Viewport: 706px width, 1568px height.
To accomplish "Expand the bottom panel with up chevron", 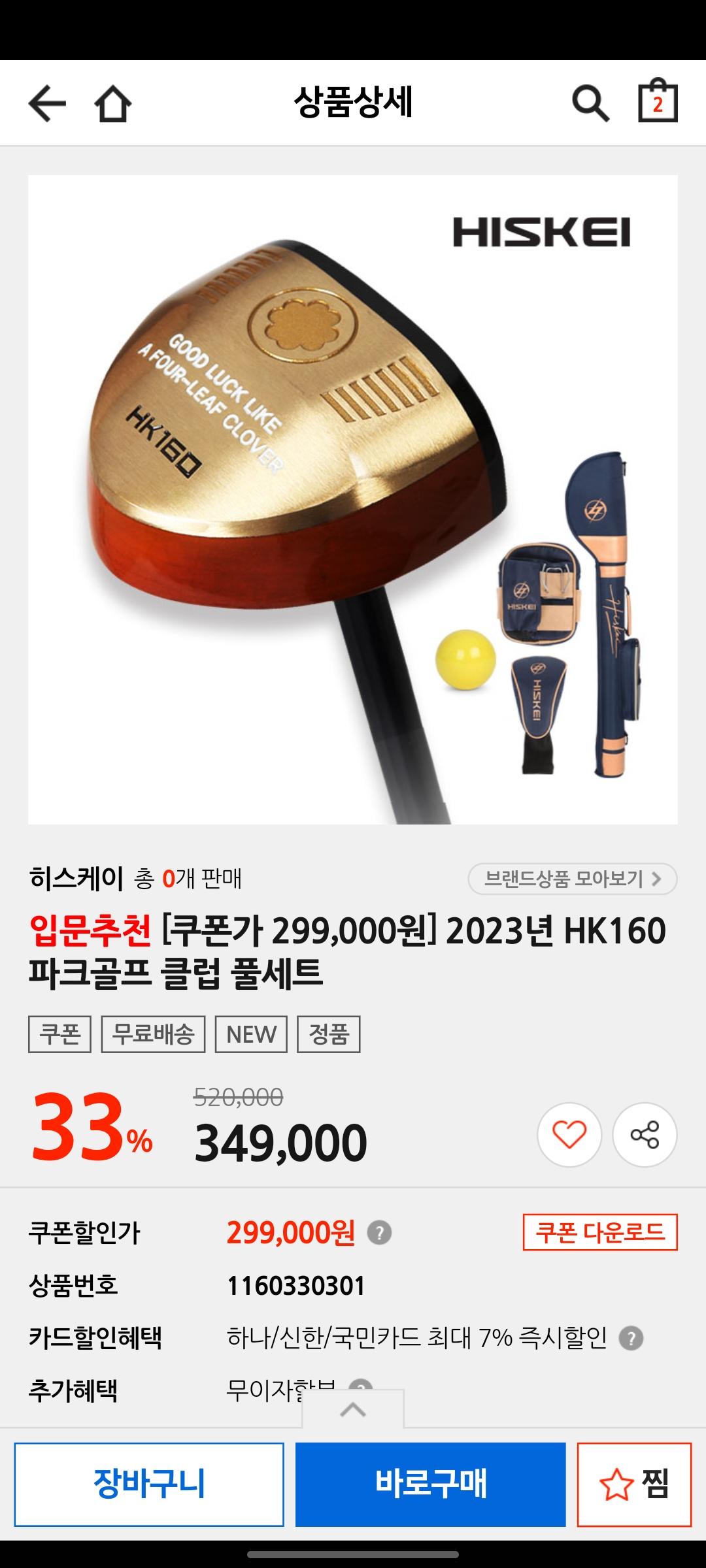I will (353, 1409).
